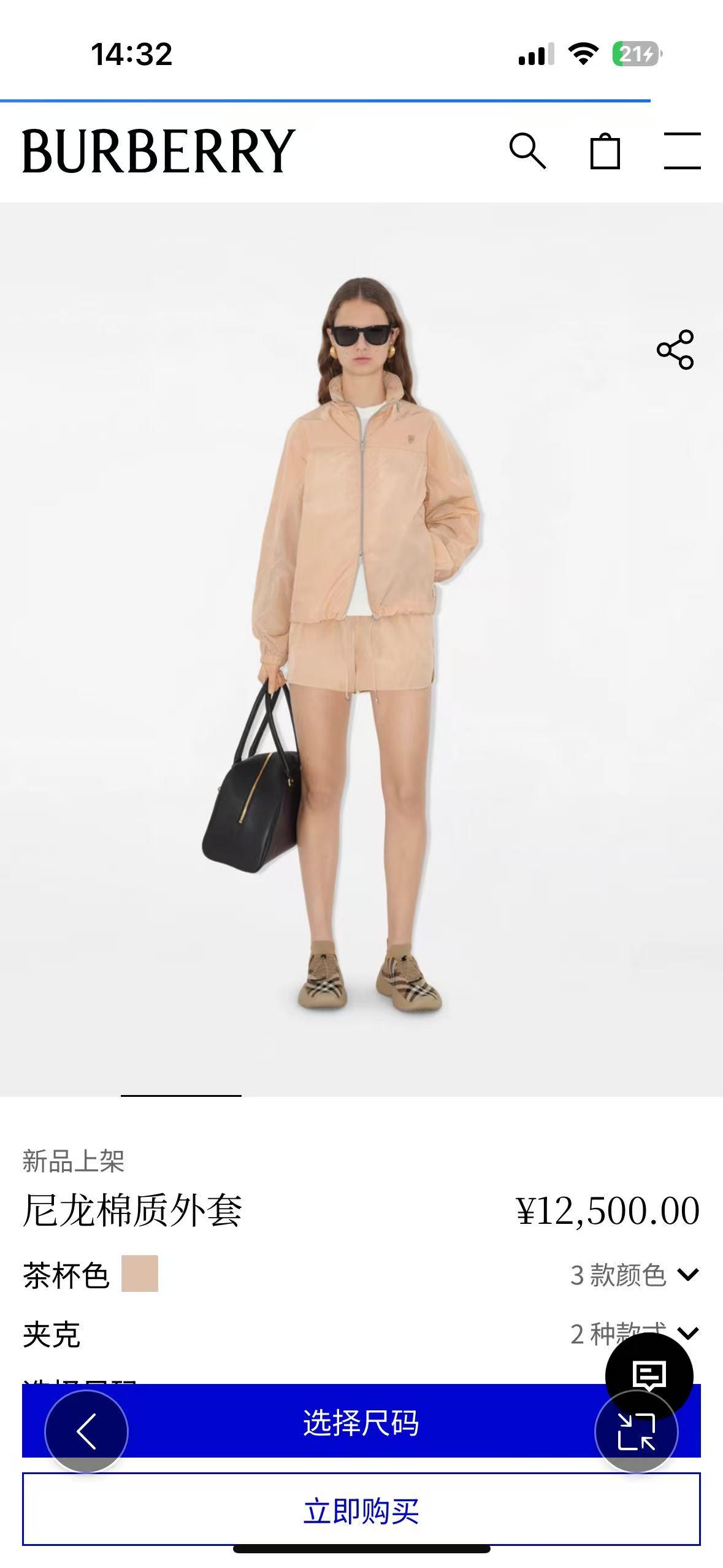
Task: Open the shopping bag
Action: point(605,150)
